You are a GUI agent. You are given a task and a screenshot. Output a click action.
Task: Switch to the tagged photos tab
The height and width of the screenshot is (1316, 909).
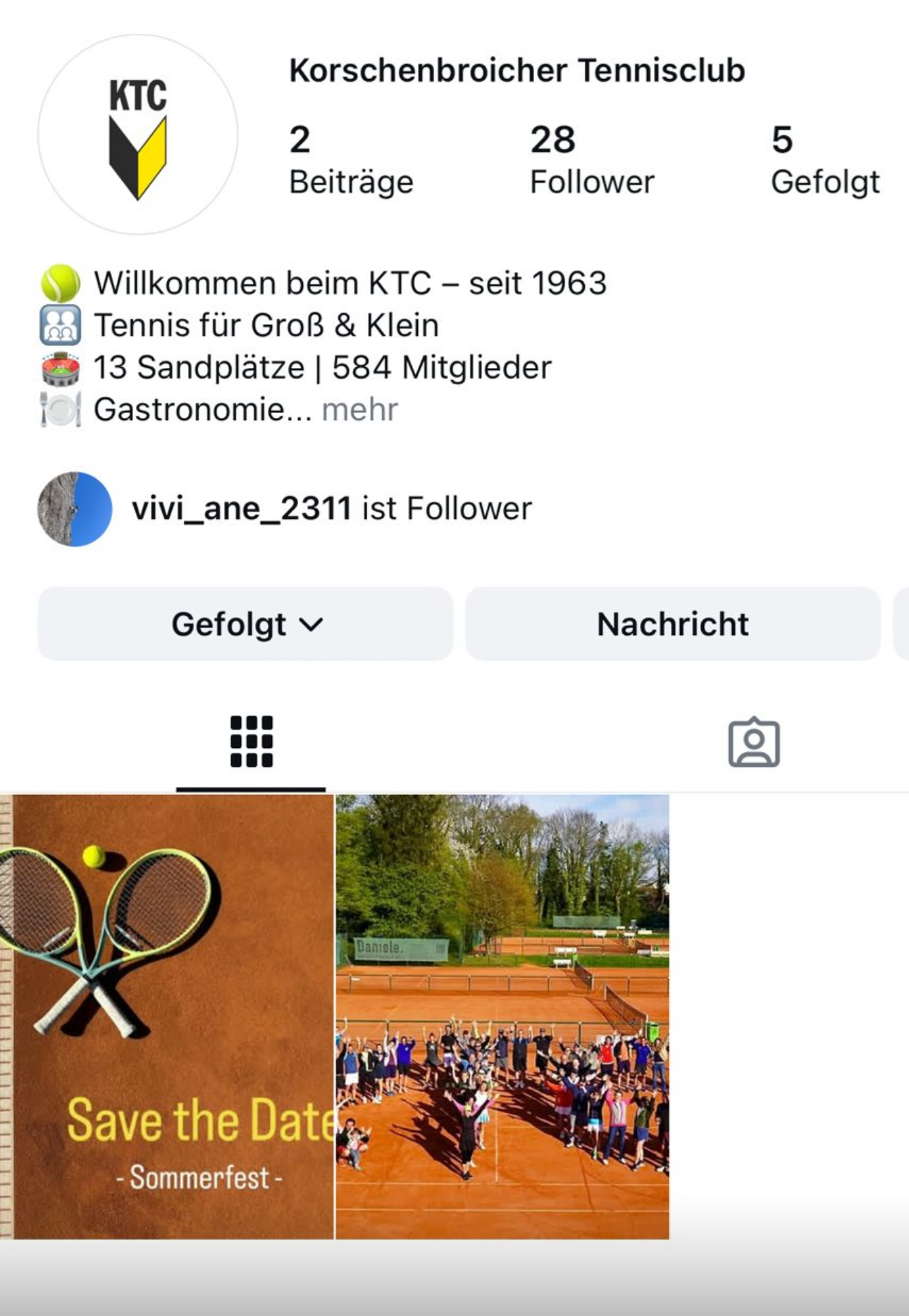tap(753, 742)
